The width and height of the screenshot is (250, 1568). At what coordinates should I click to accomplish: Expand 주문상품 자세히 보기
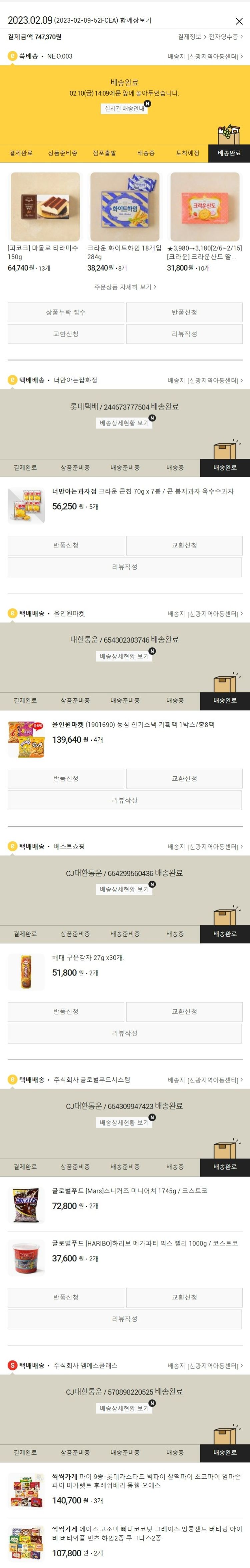pyautogui.click(x=125, y=287)
